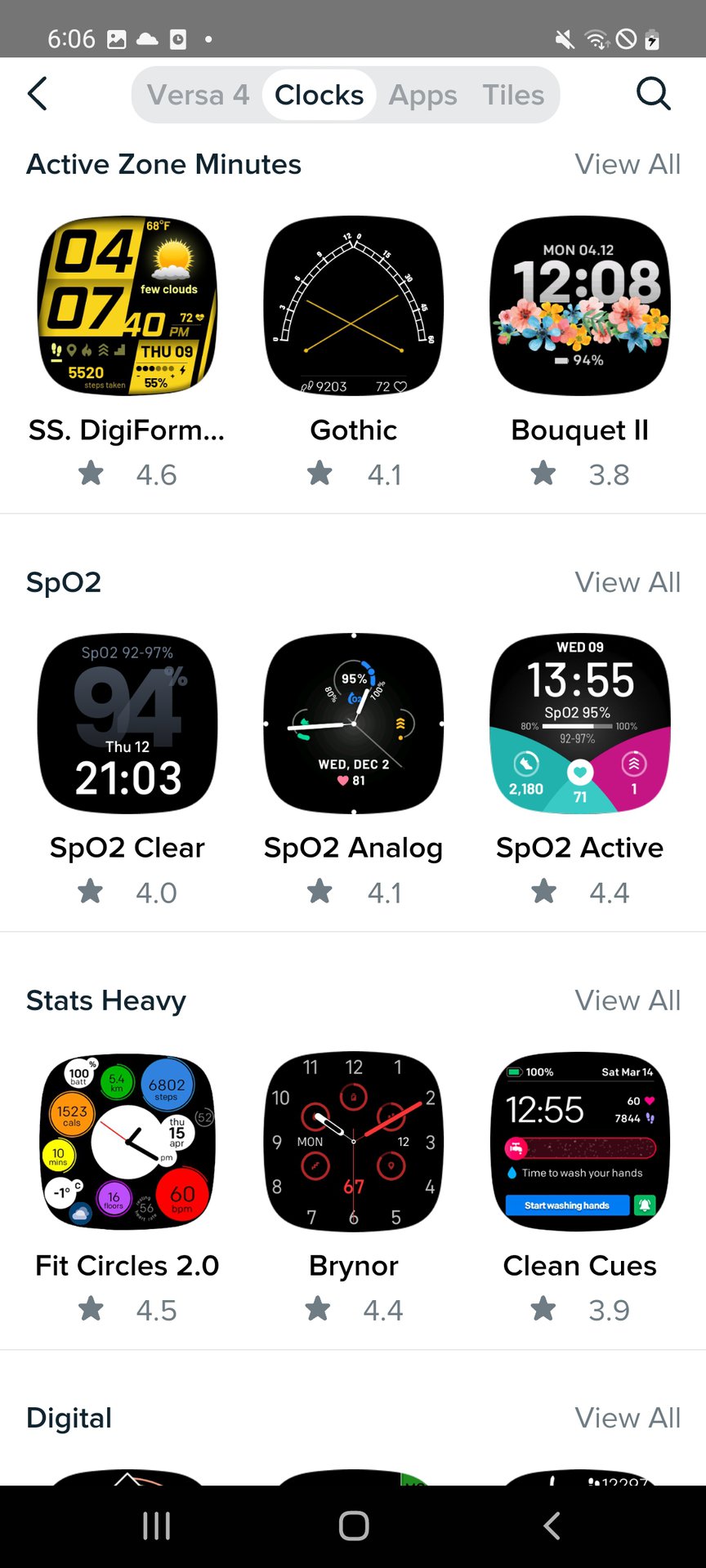Switch to the Apps tab
Screen dimensions: 706x1568
click(422, 95)
